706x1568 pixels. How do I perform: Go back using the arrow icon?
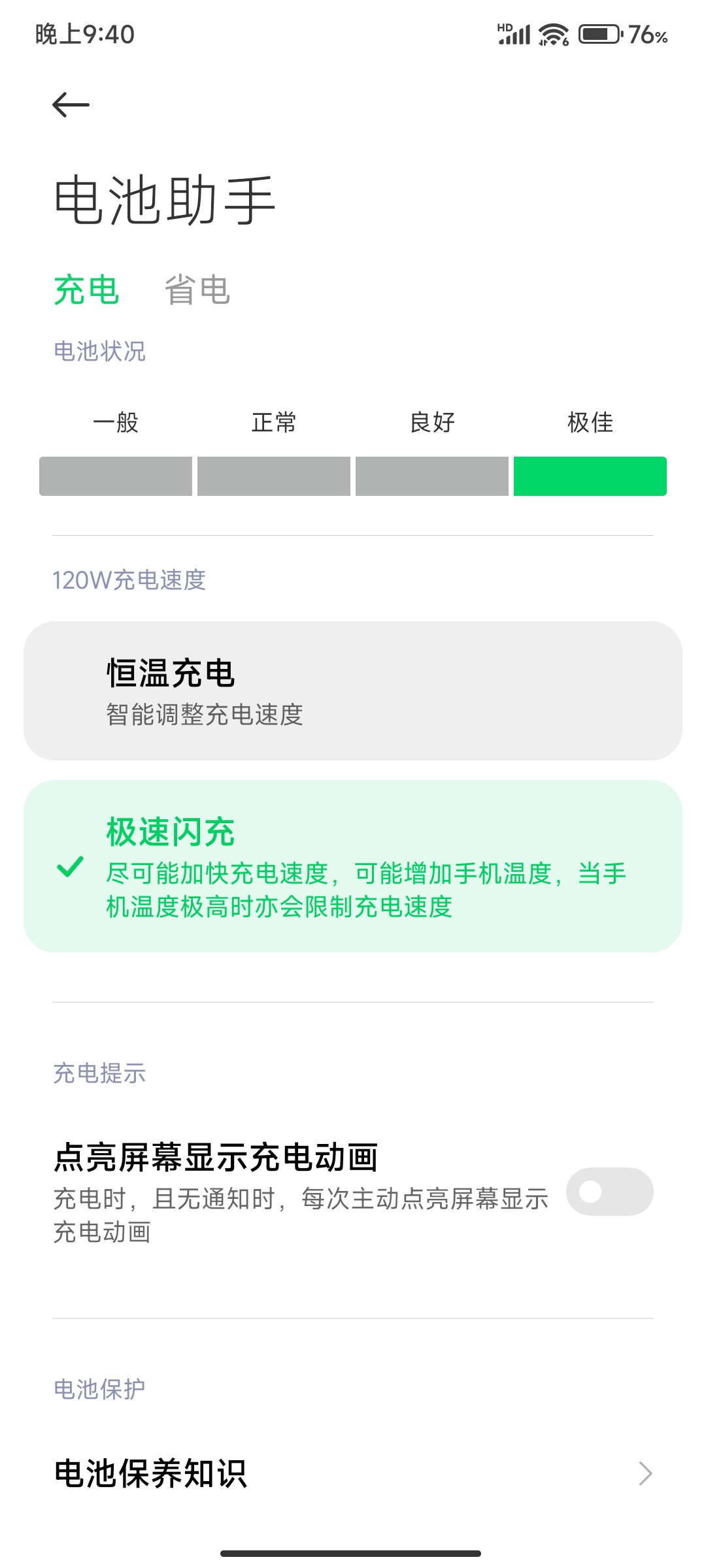click(71, 105)
